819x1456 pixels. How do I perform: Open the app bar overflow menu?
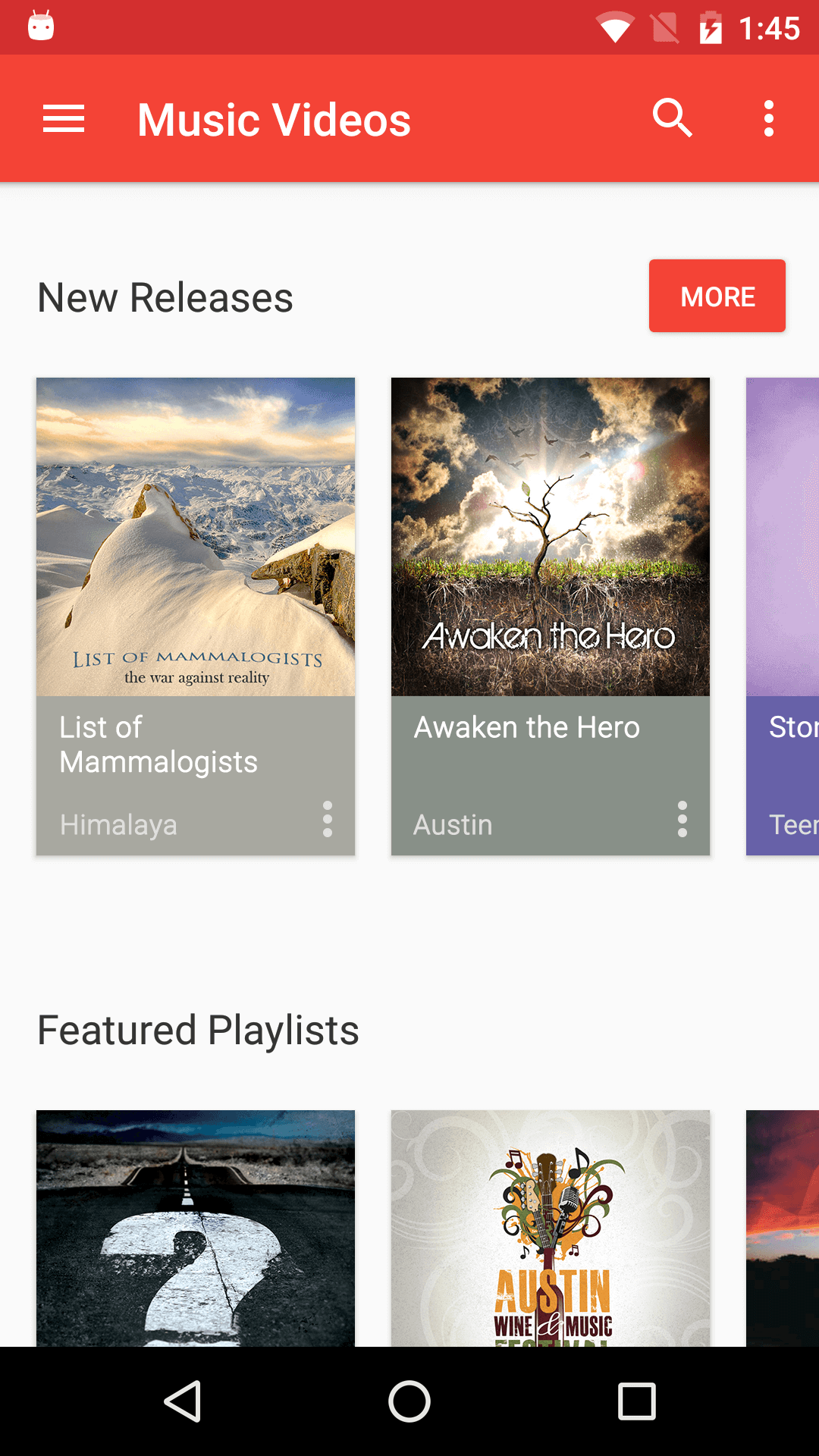pyautogui.click(x=768, y=119)
